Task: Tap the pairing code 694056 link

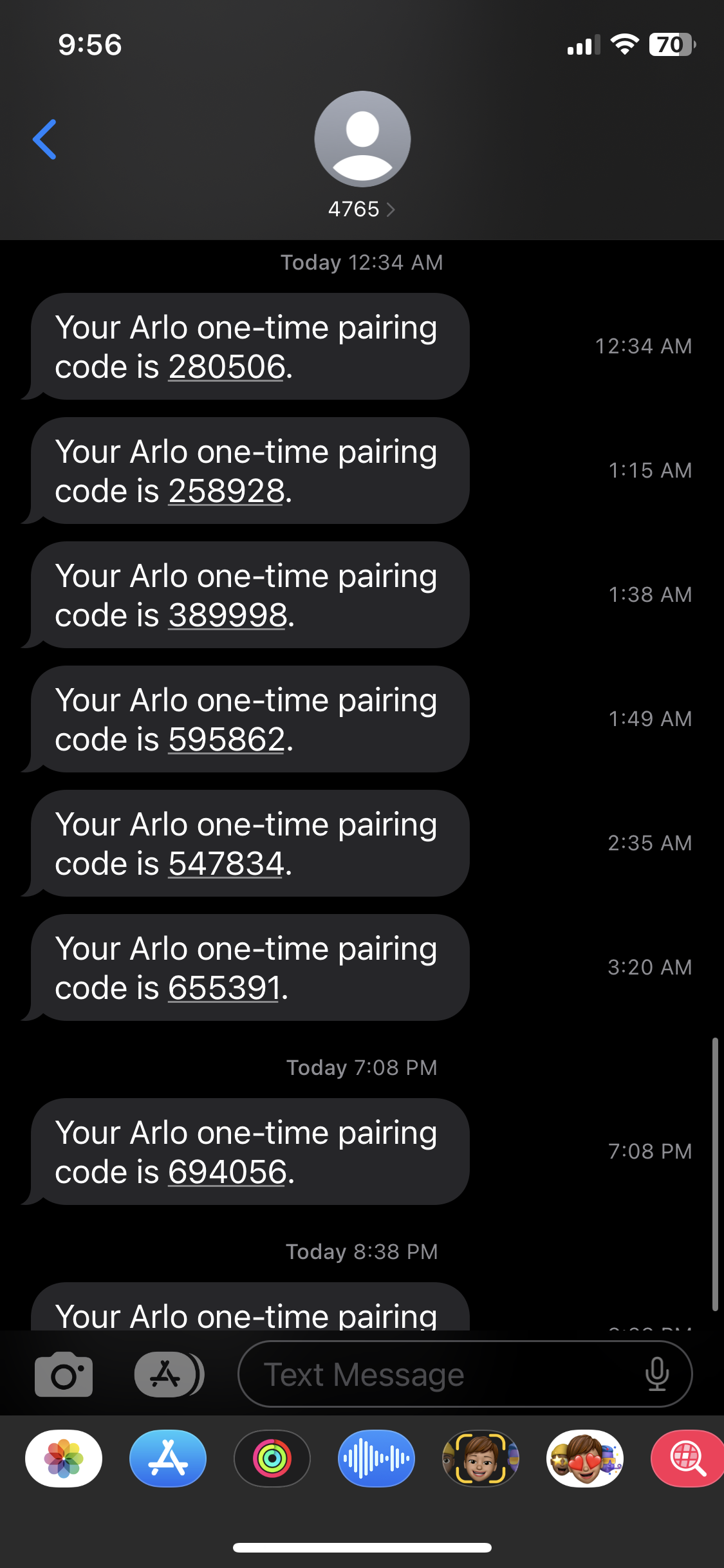Action: click(x=227, y=1173)
